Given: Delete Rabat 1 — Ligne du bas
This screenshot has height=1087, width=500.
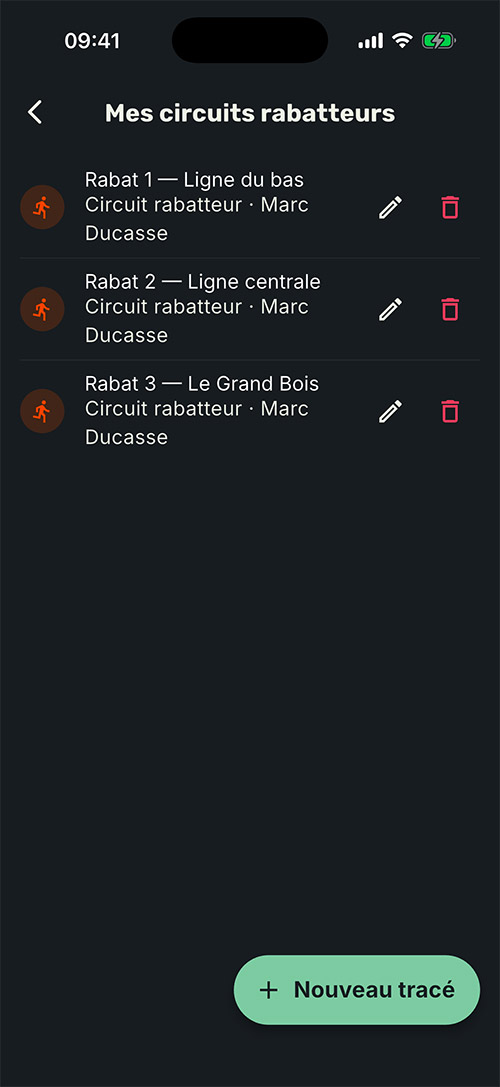Looking at the screenshot, I should 450,207.
